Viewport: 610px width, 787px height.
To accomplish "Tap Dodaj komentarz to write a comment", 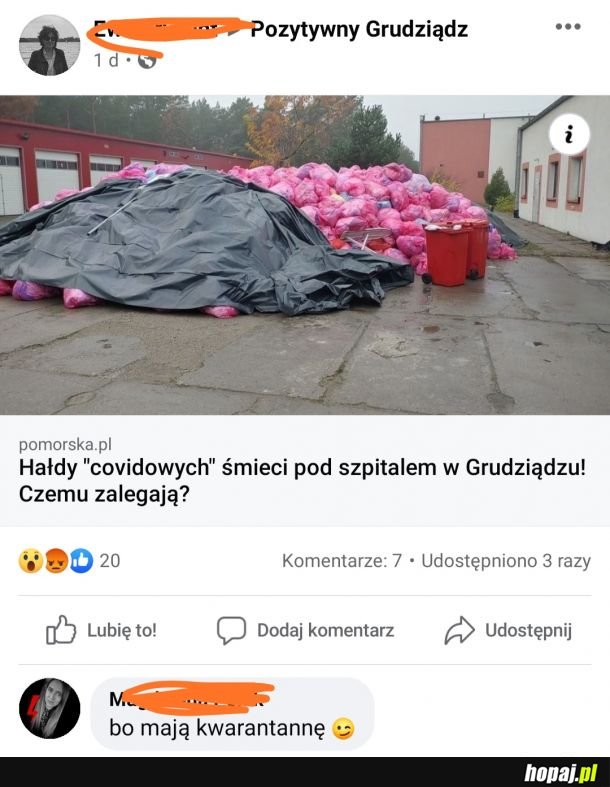I will pyautogui.click(x=305, y=630).
